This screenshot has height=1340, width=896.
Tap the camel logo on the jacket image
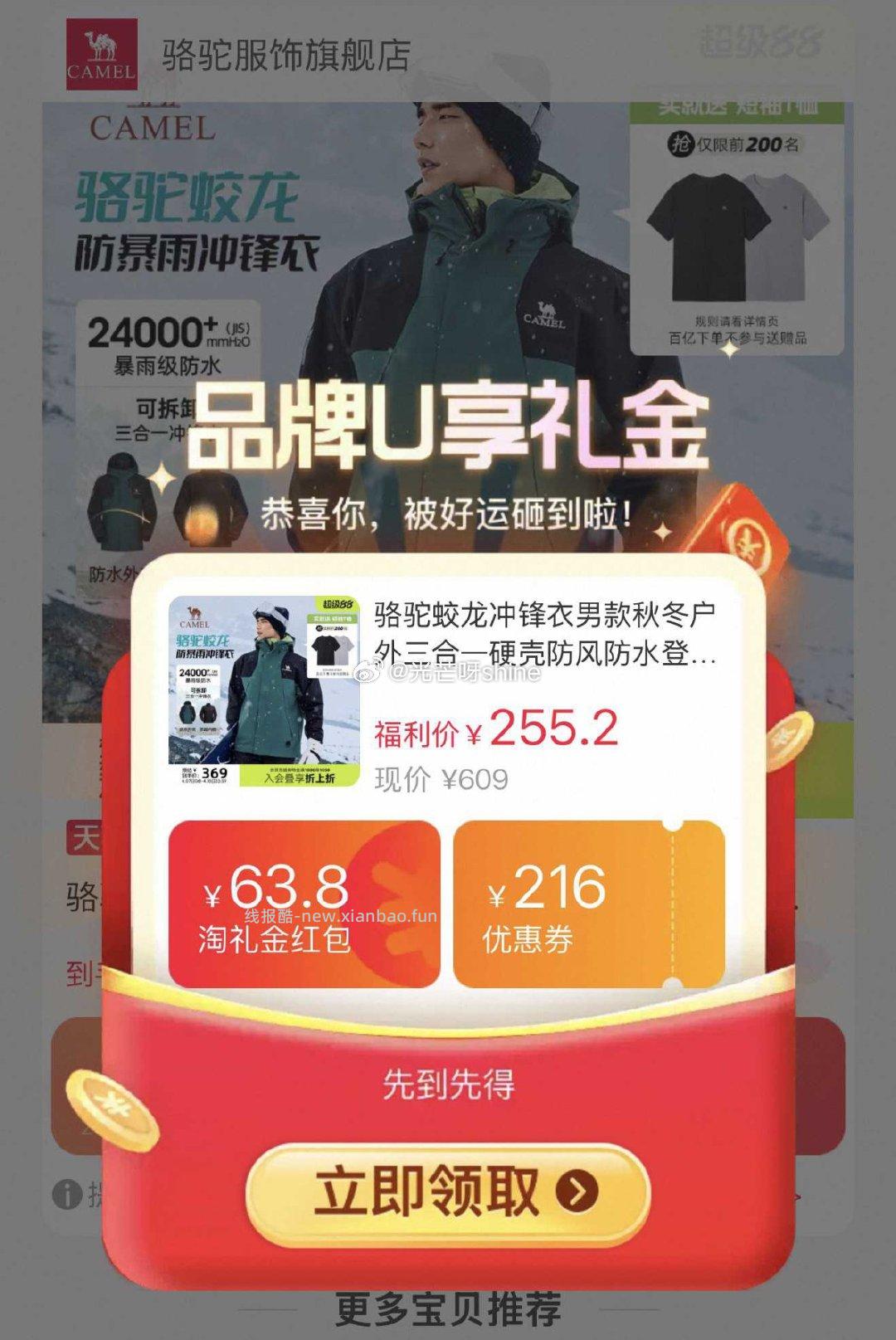[x=543, y=314]
